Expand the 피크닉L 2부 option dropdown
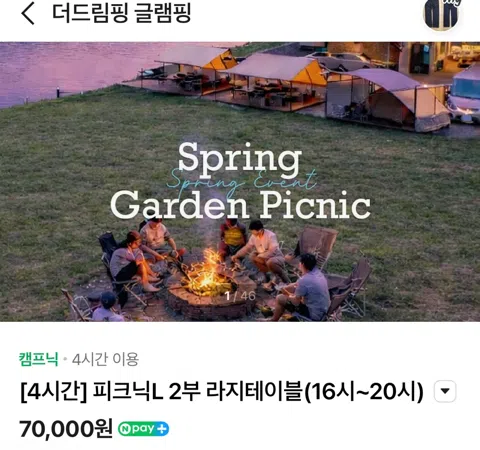This screenshot has width=480, height=450. pyautogui.click(x=445, y=391)
